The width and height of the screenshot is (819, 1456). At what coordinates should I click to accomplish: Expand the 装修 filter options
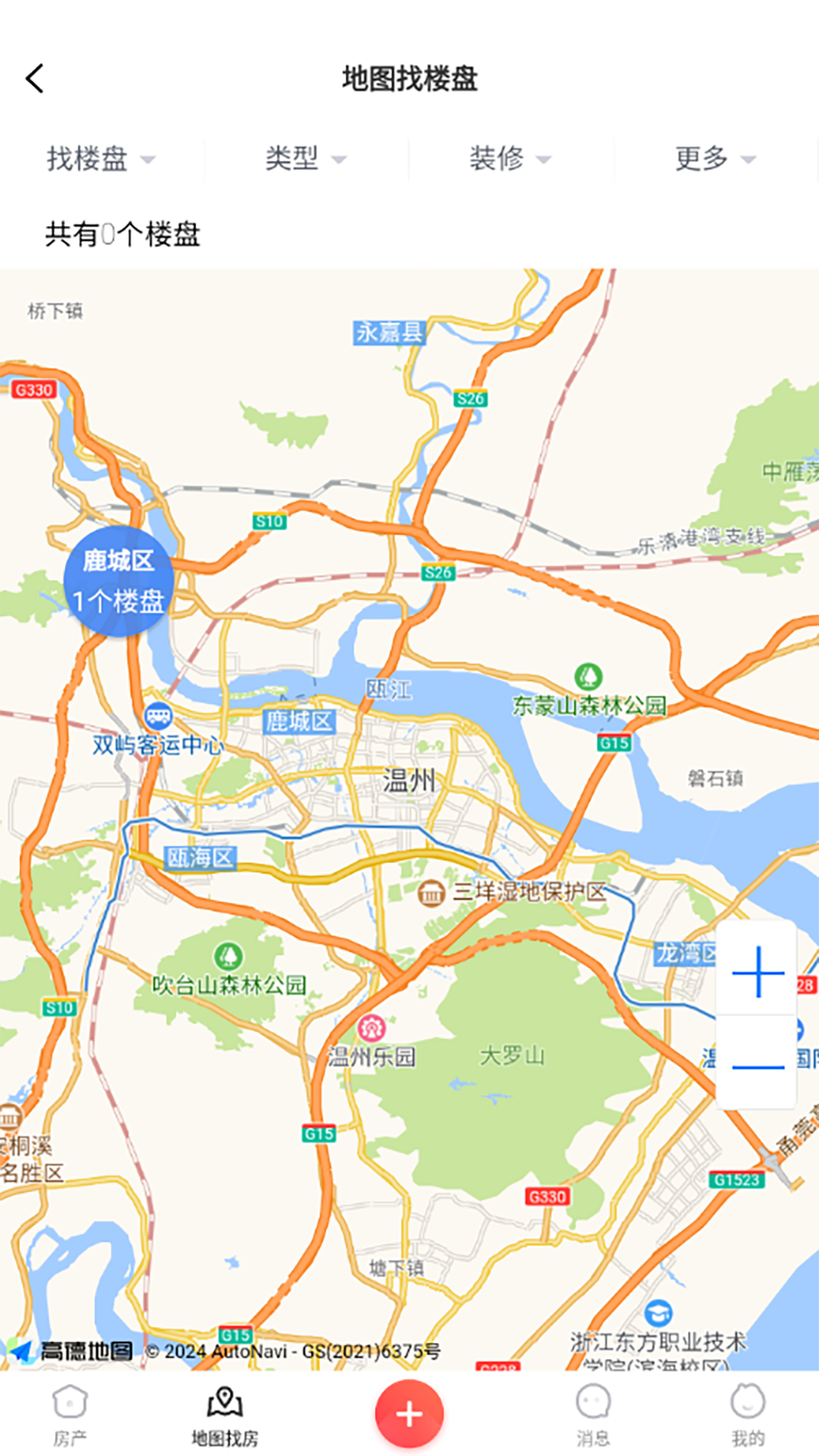tap(510, 158)
